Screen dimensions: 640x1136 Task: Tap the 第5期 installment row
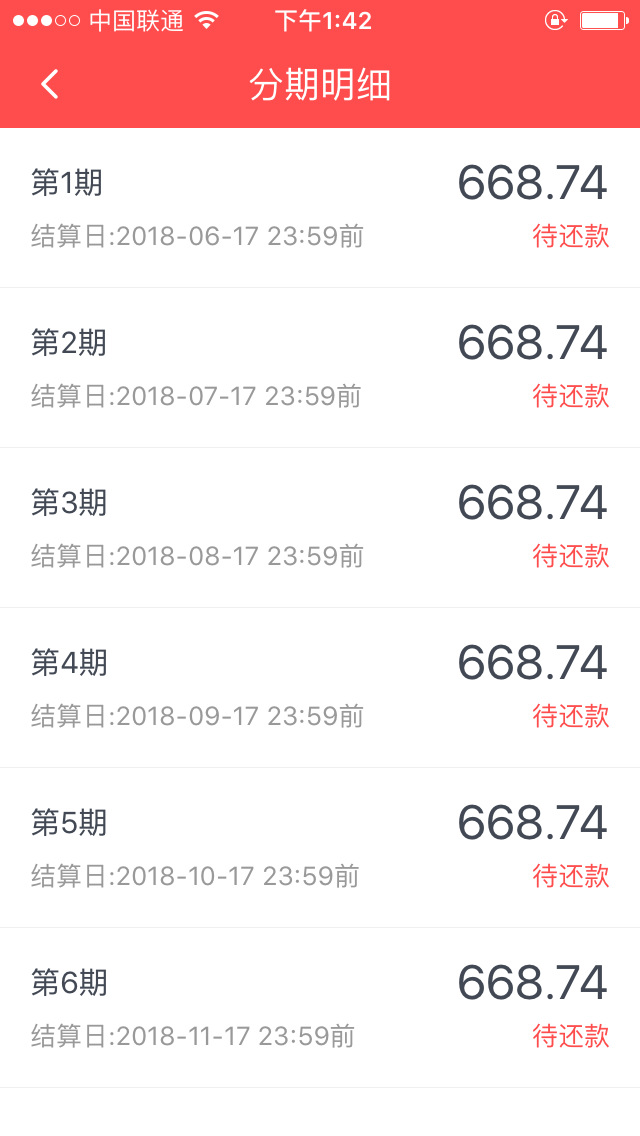(320, 848)
